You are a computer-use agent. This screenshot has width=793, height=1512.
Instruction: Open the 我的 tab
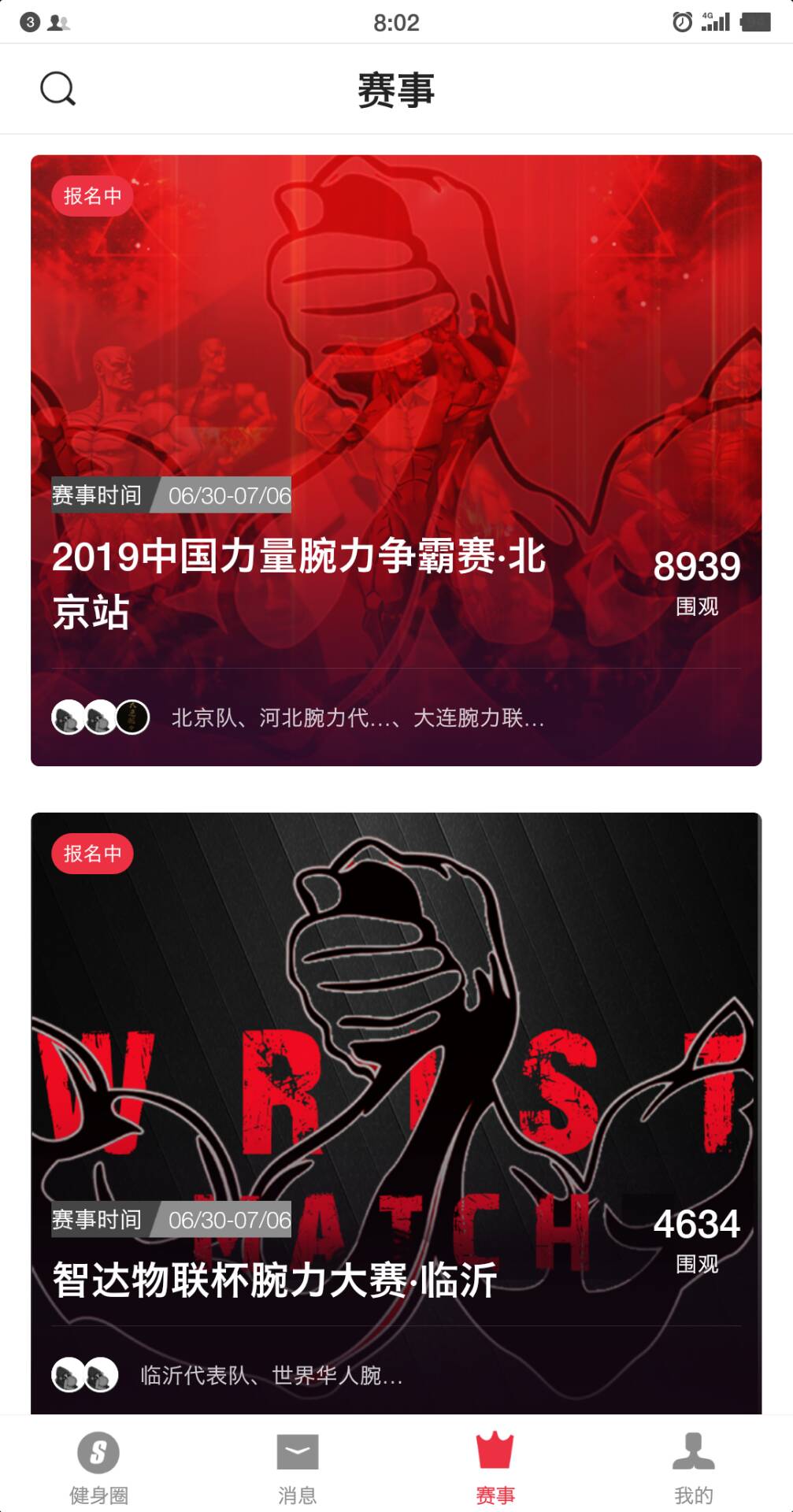pos(693,1466)
